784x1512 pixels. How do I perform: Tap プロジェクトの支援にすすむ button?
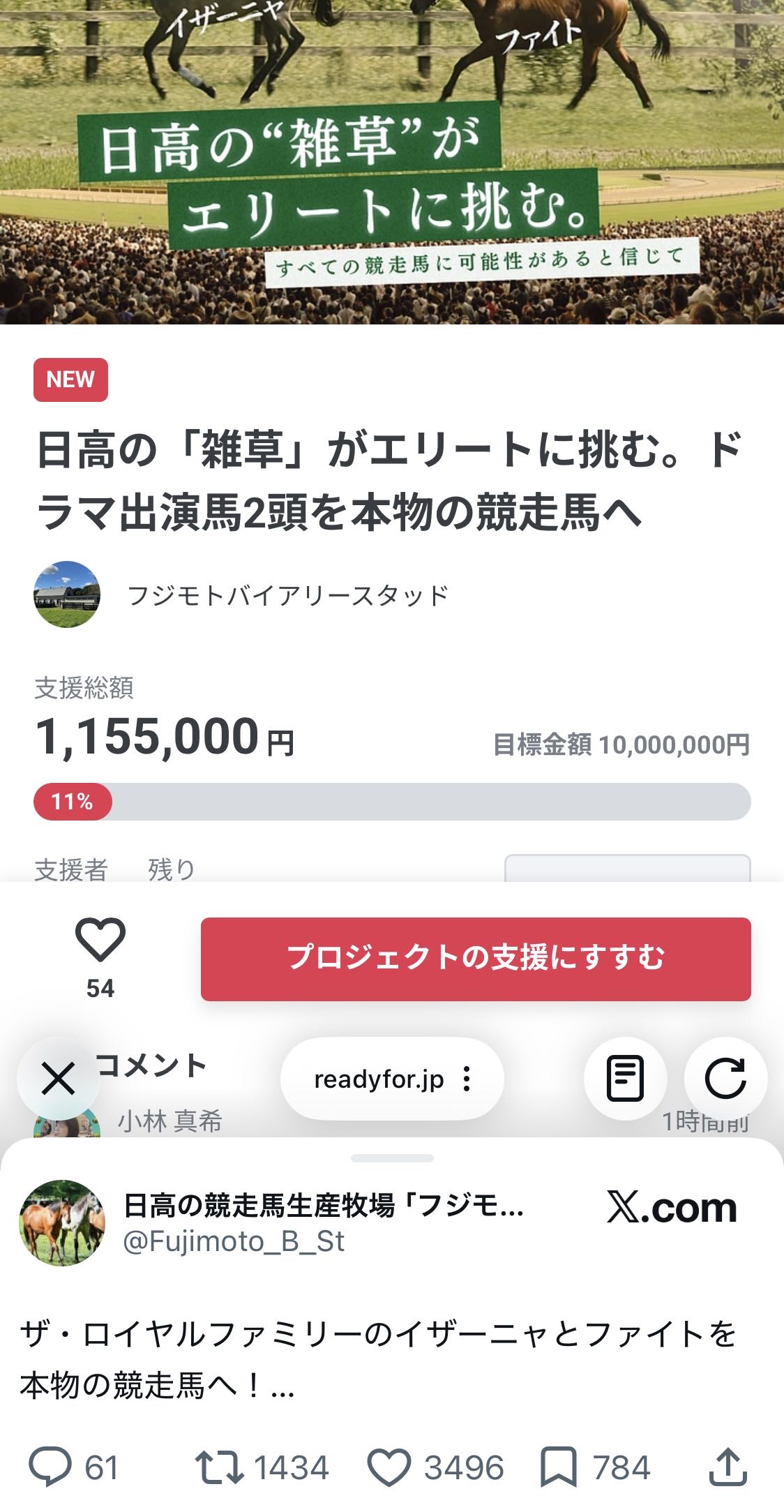pos(476,959)
